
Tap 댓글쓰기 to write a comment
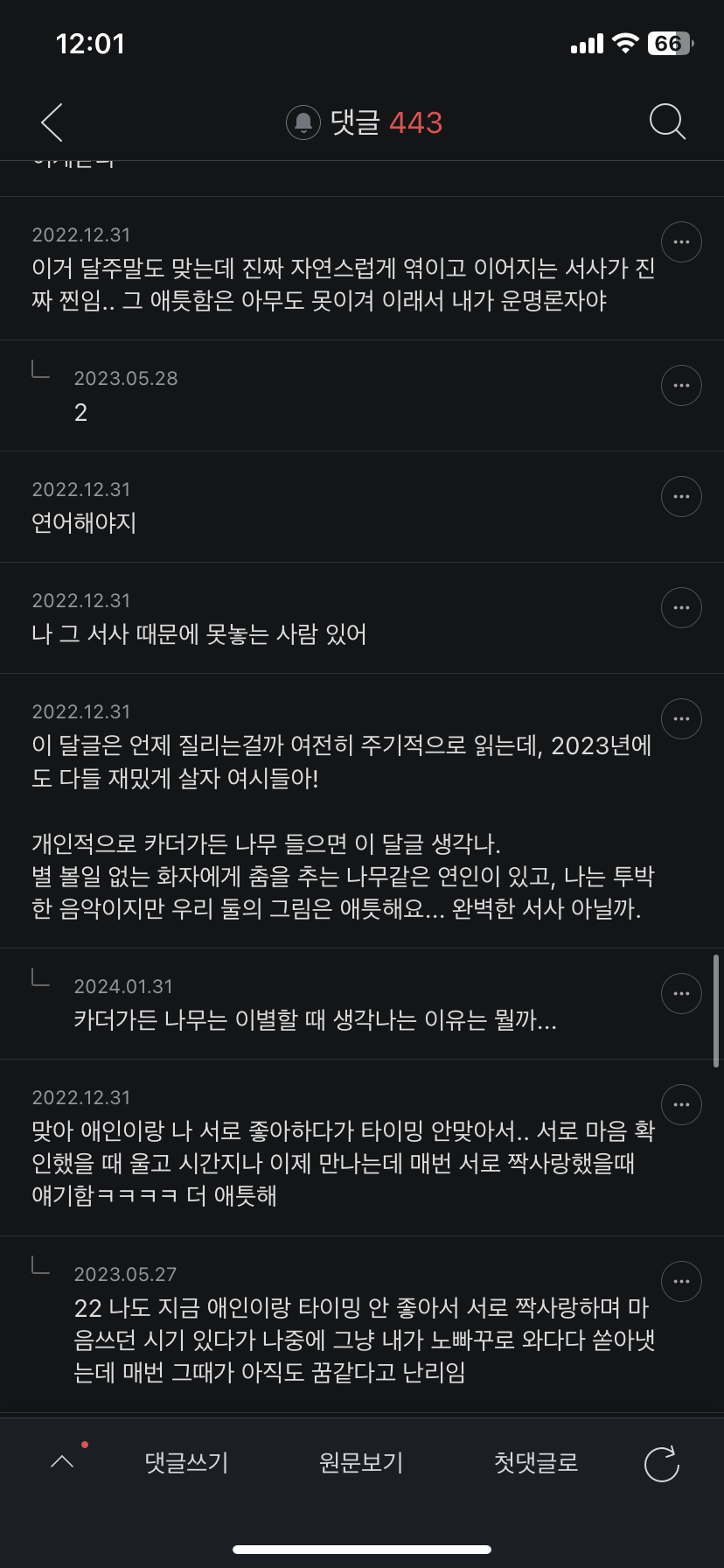[186, 1462]
